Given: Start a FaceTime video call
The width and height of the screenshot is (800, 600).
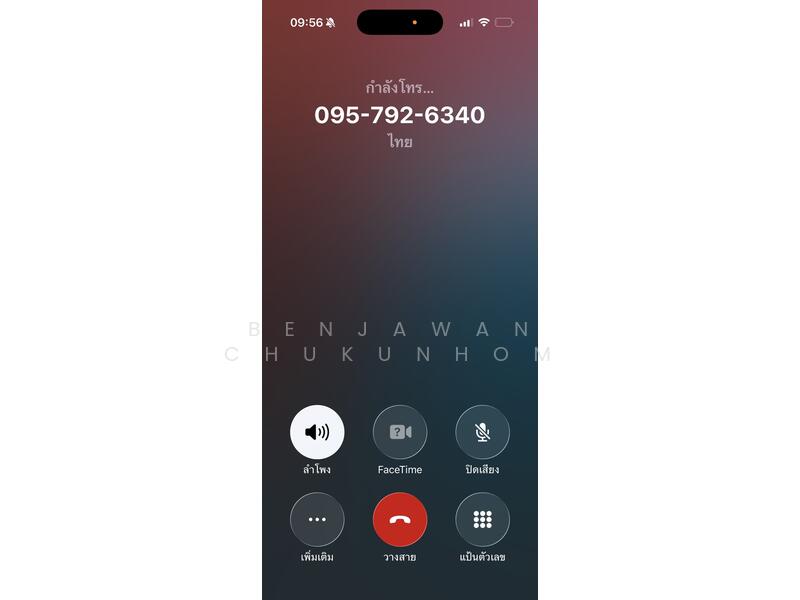Looking at the screenshot, I should point(400,432).
